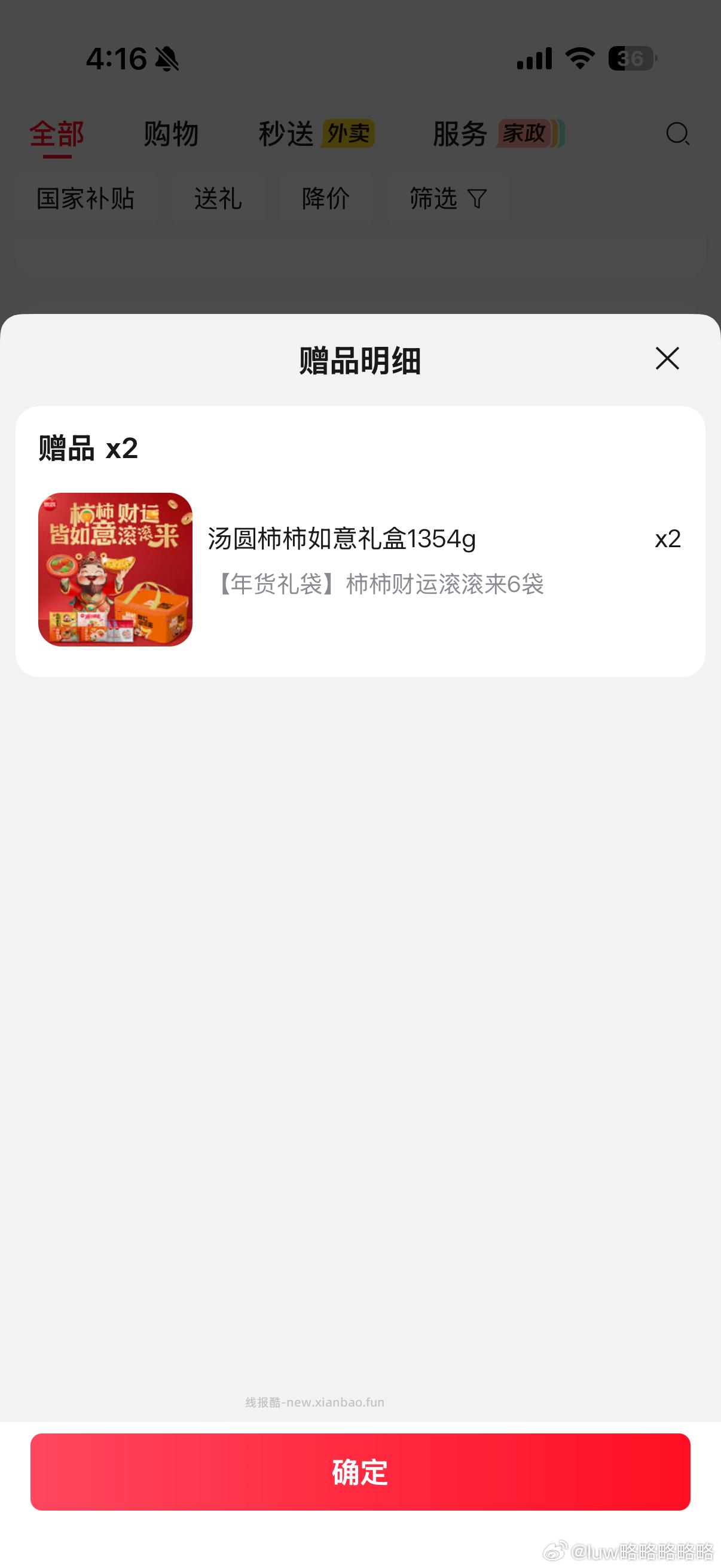
Task: Switch to the 购物 tab
Action: pyautogui.click(x=171, y=133)
